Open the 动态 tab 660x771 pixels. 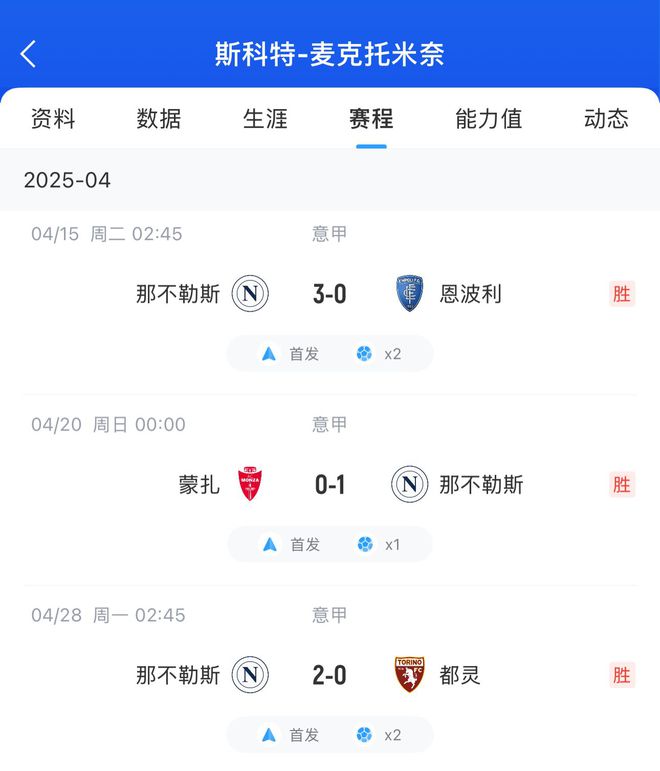pyautogui.click(x=606, y=119)
